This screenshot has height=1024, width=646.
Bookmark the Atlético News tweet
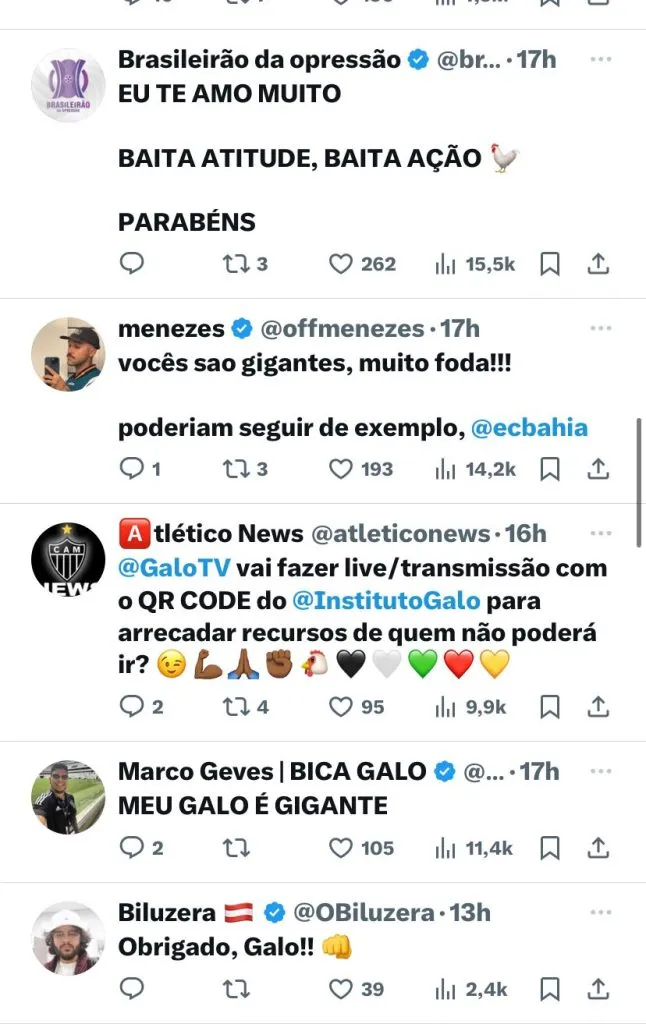pyautogui.click(x=549, y=707)
